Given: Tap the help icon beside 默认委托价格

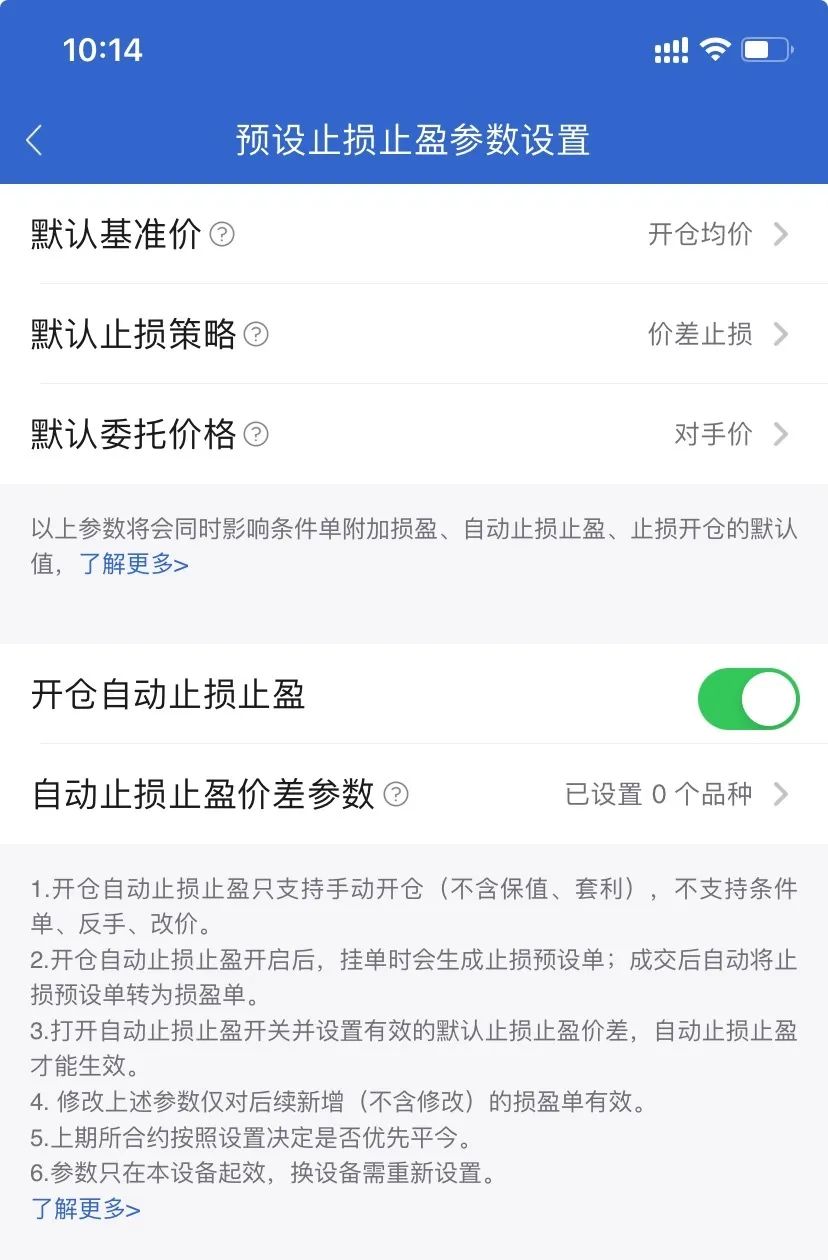Looking at the screenshot, I should (x=257, y=434).
